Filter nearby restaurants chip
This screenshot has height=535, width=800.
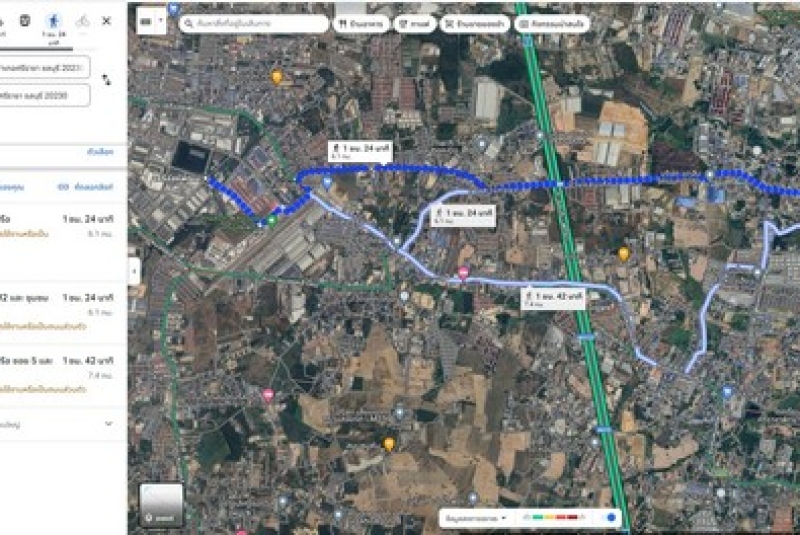[x=361, y=23]
